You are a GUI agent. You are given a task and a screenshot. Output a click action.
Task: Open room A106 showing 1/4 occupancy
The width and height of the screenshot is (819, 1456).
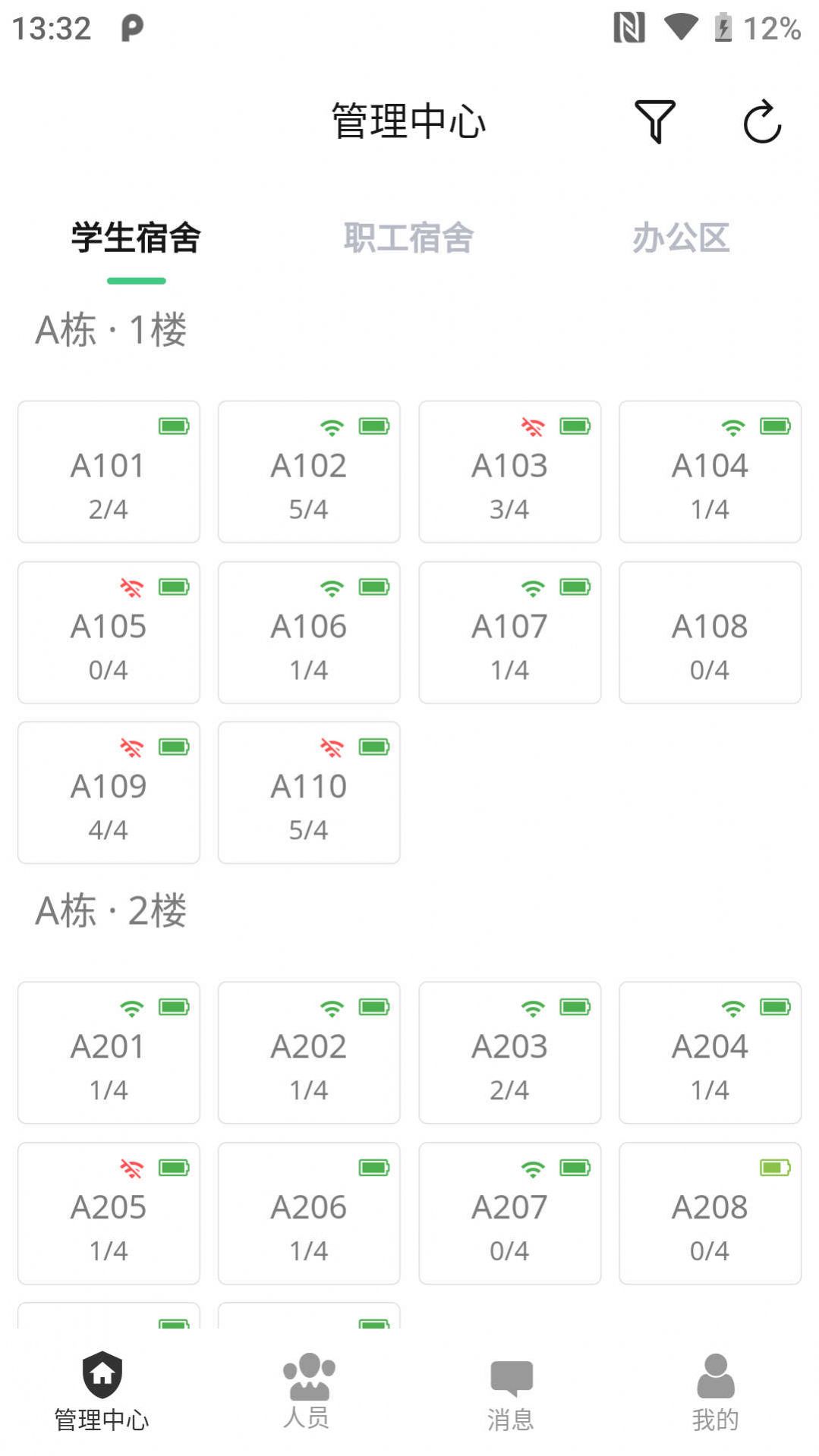coord(309,632)
